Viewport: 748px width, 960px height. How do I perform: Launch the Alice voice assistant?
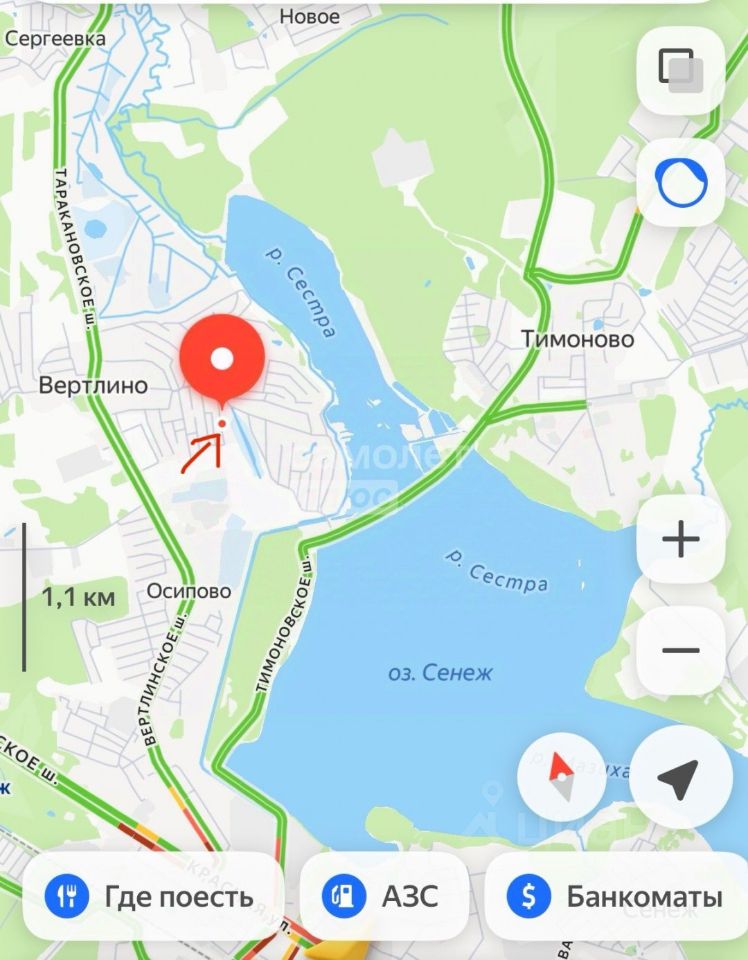coord(680,183)
